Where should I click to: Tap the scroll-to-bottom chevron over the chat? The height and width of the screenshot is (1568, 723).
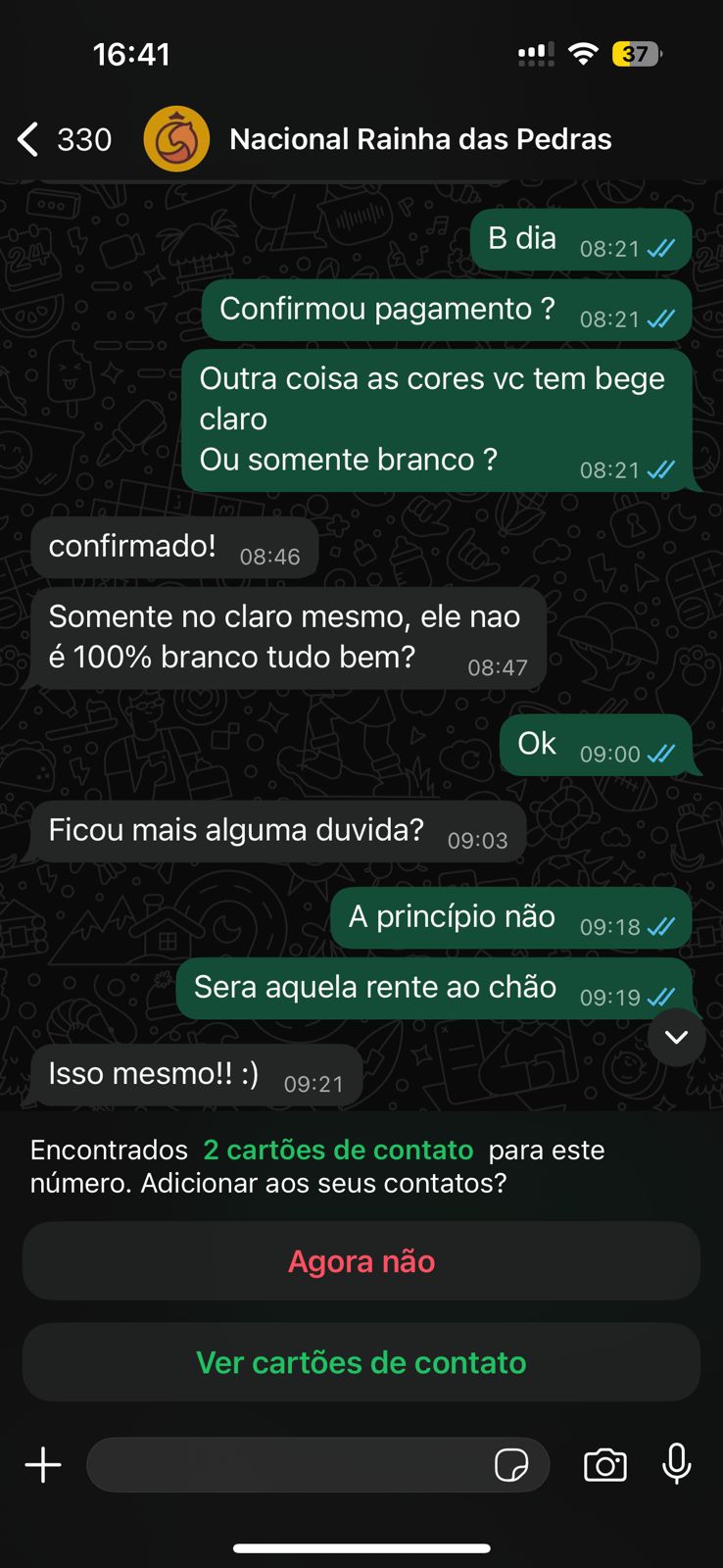click(x=676, y=1036)
